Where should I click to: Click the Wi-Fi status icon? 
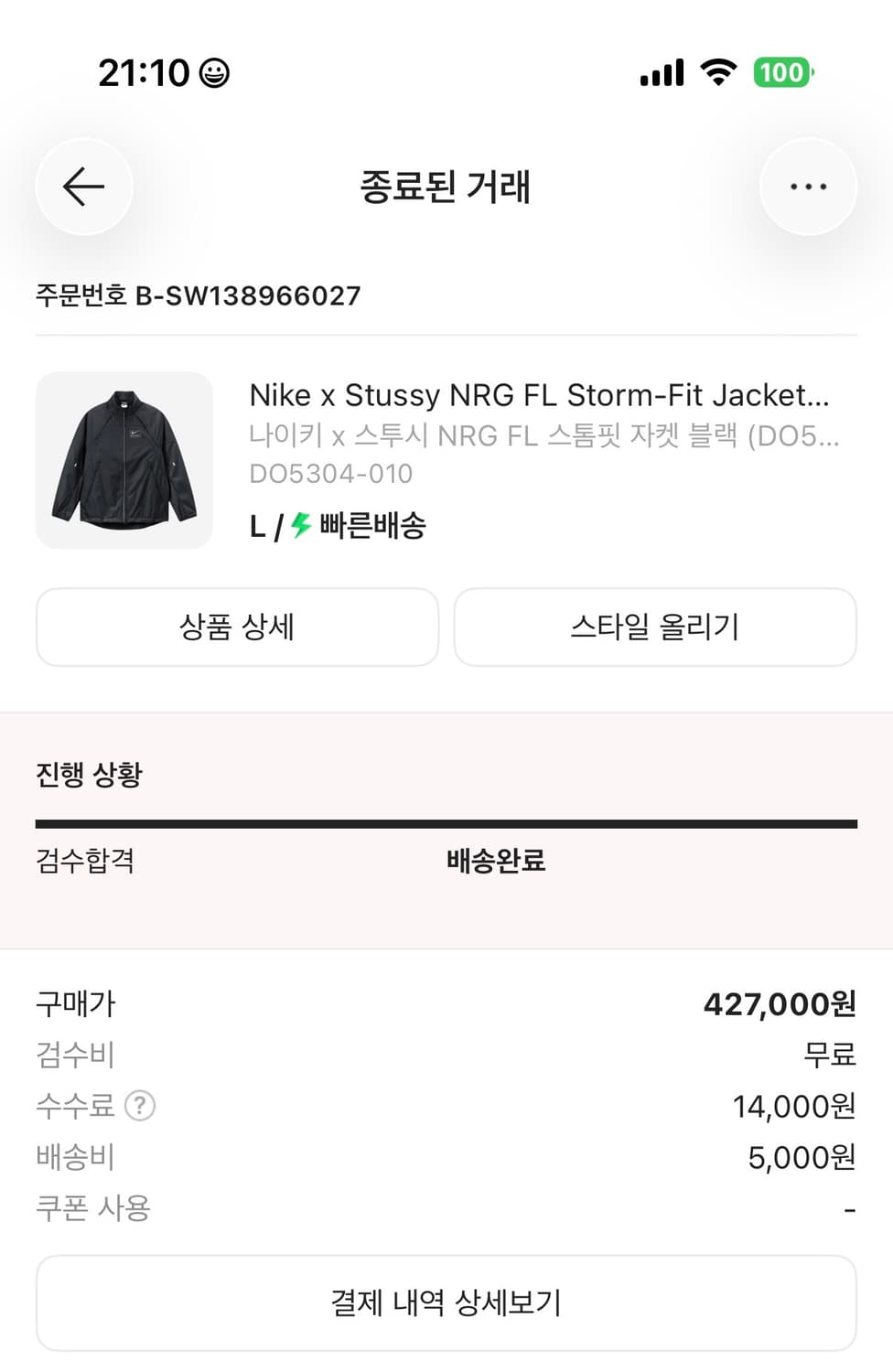(719, 72)
